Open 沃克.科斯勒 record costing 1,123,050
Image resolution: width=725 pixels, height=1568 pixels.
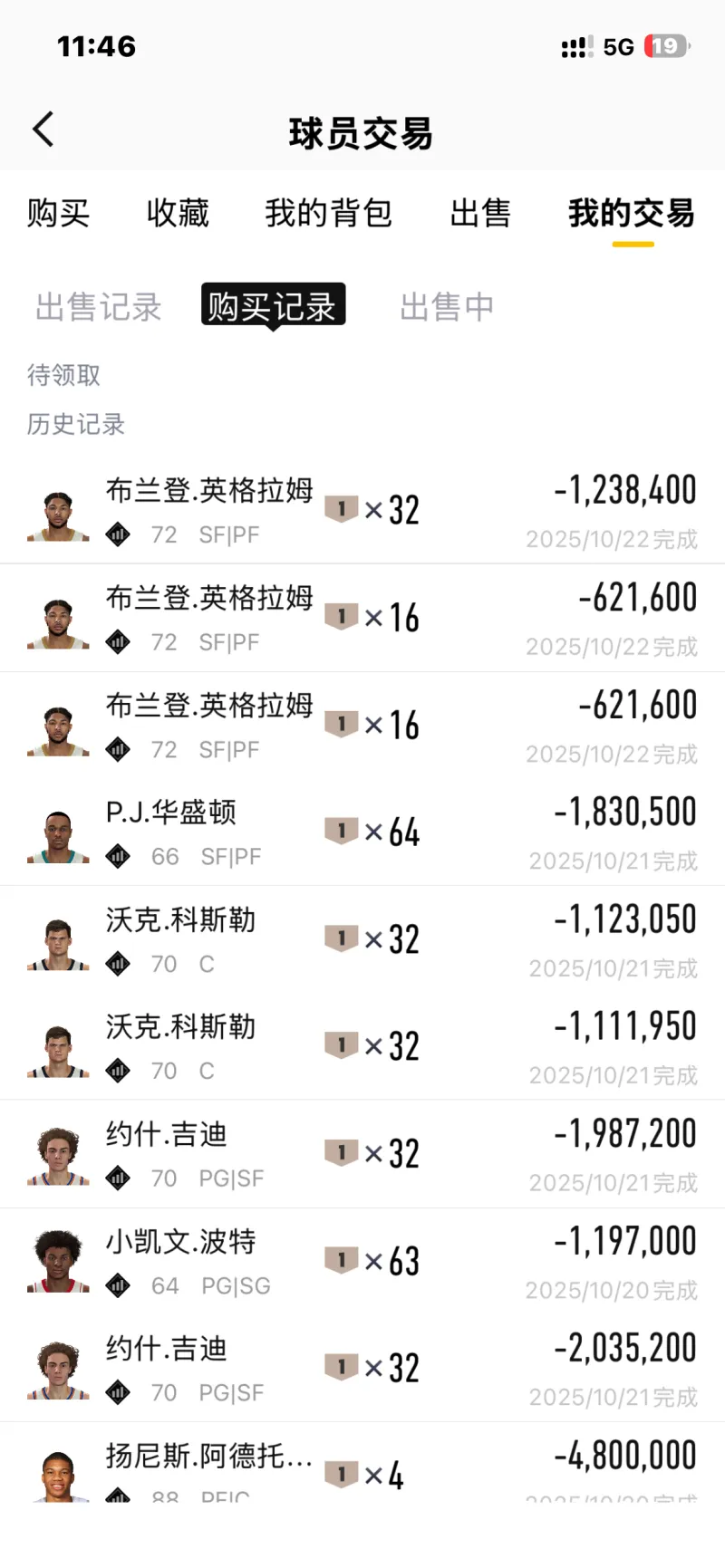[x=362, y=939]
